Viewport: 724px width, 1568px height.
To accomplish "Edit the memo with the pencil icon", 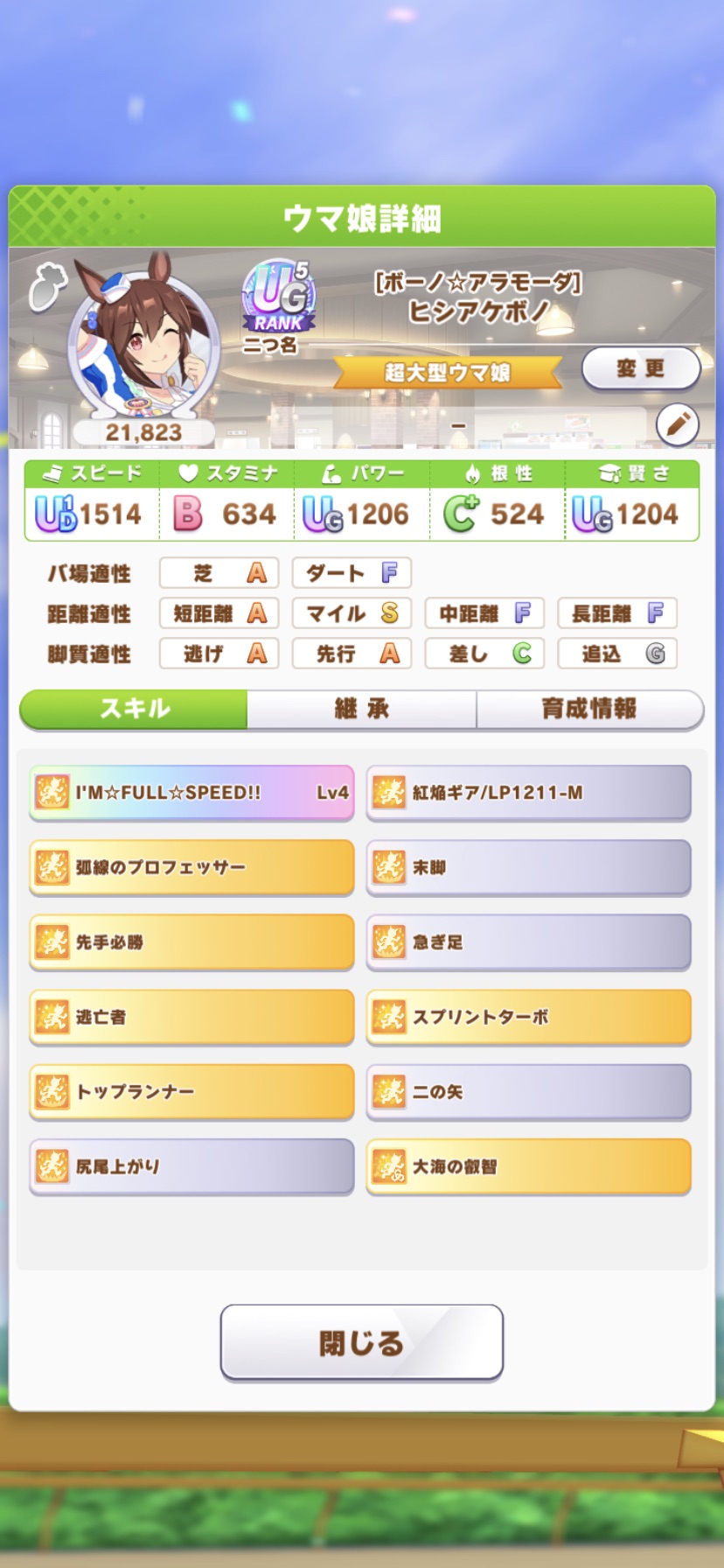I will tap(678, 425).
